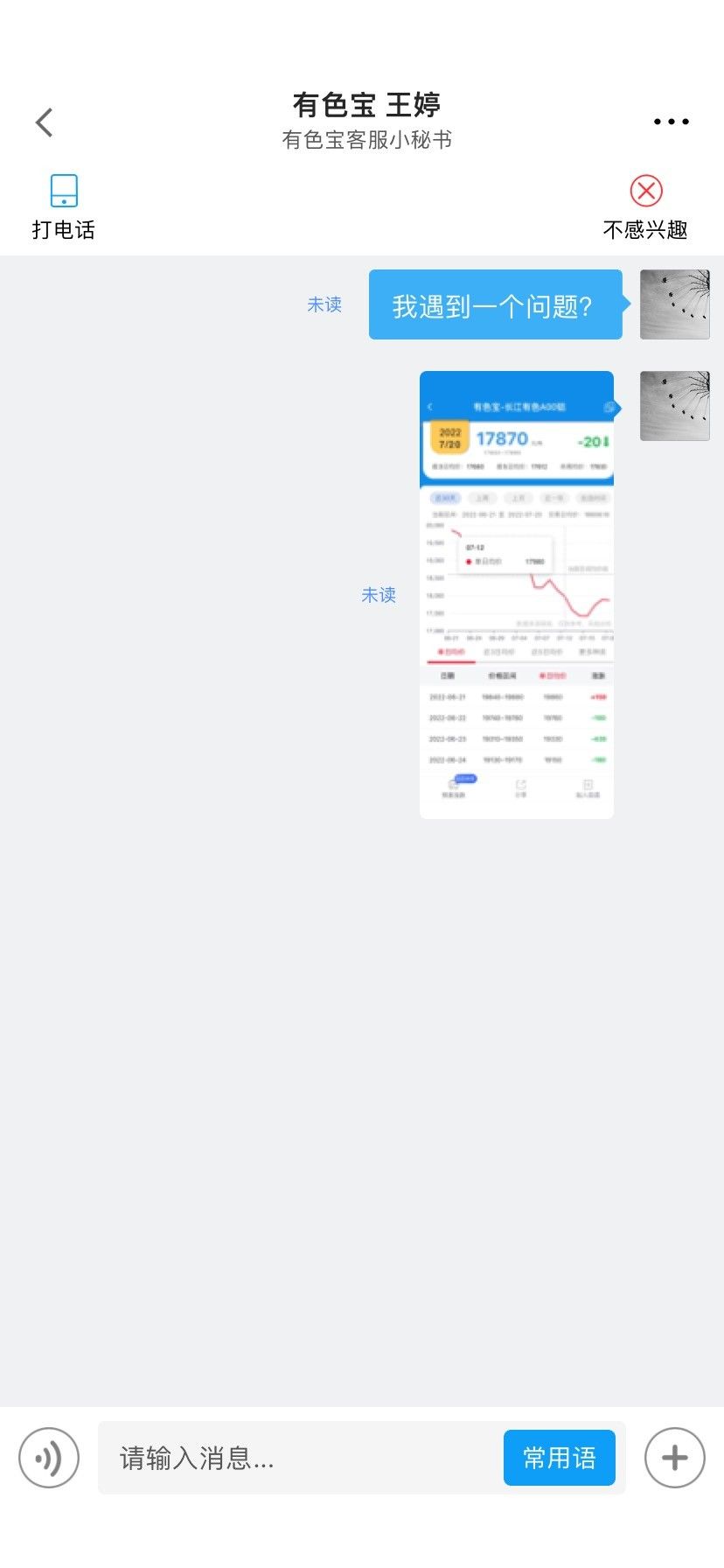Screen dimensions: 724x1568
Task: Open the plus attachment menu
Action: [675, 1458]
